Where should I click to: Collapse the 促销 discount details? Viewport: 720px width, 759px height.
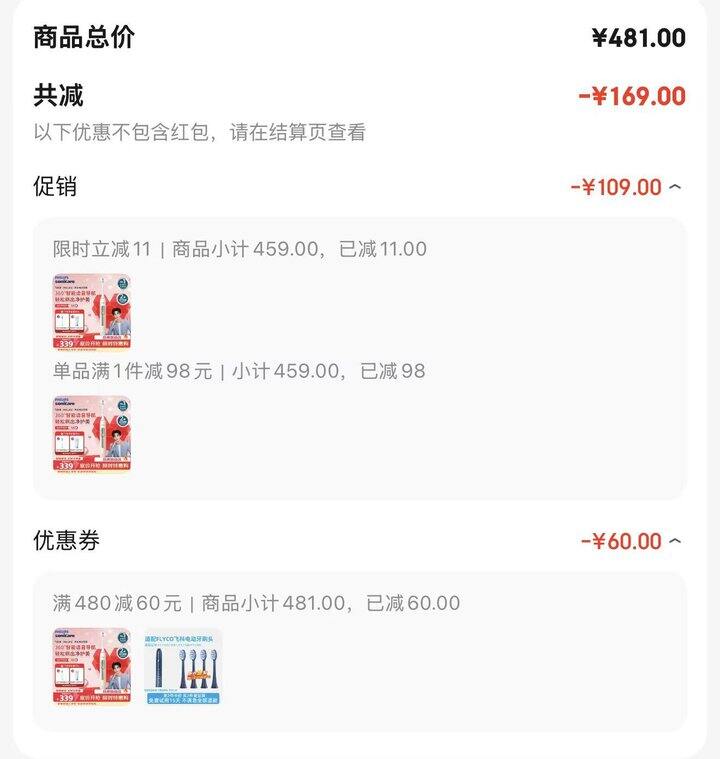[675, 187]
